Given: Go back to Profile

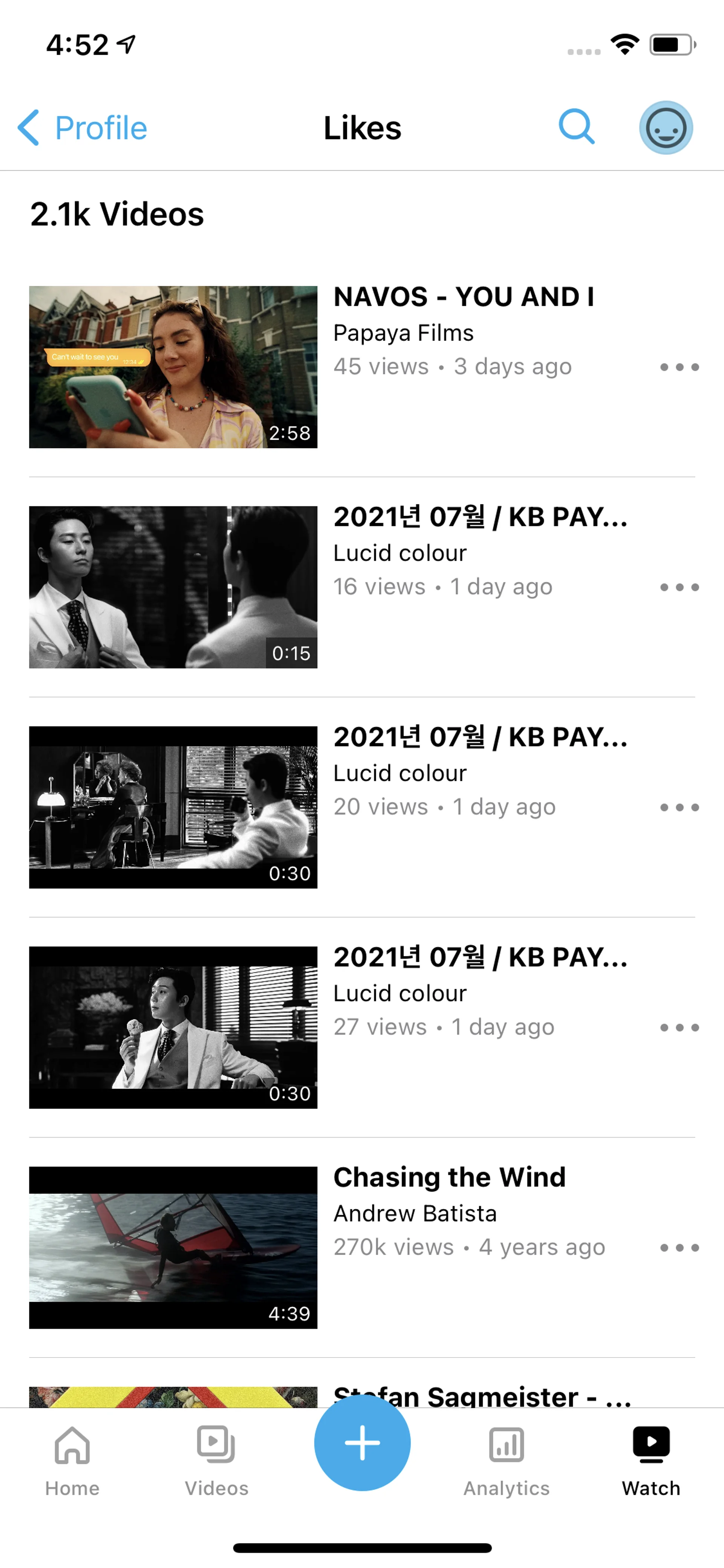Looking at the screenshot, I should pyautogui.click(x=83, y=128).
